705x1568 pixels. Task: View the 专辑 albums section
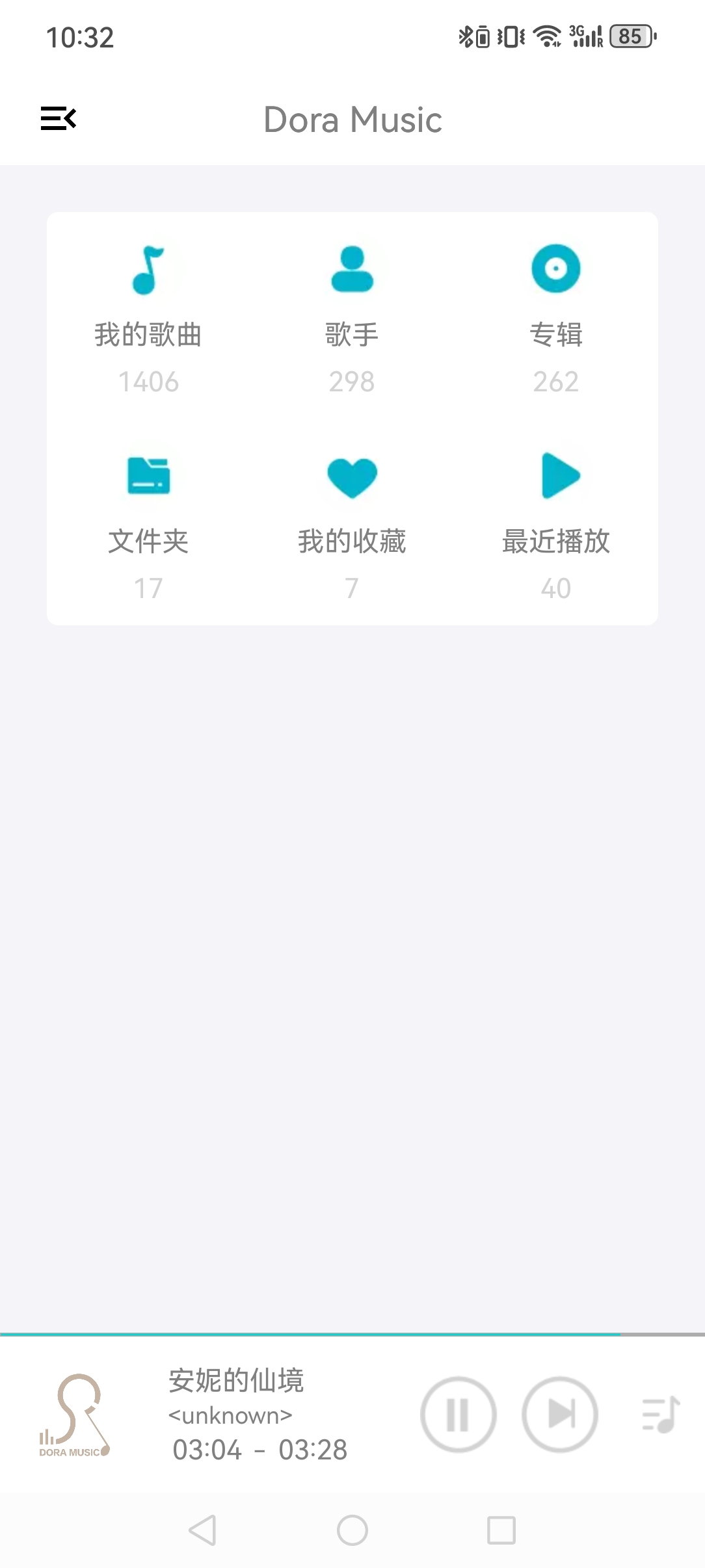pyautogui.click(x=555, y=317)
